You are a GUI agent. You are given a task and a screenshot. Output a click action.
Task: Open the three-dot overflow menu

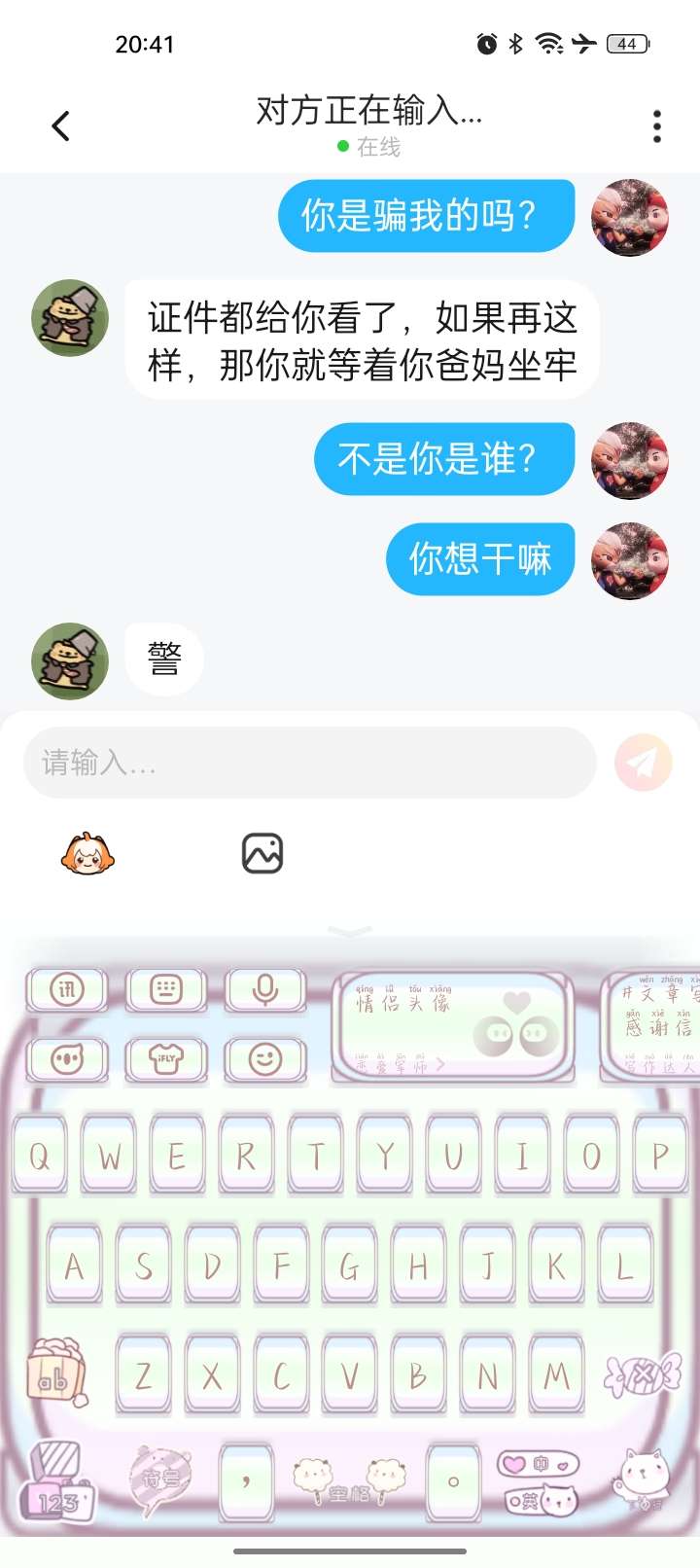(657, 126)
